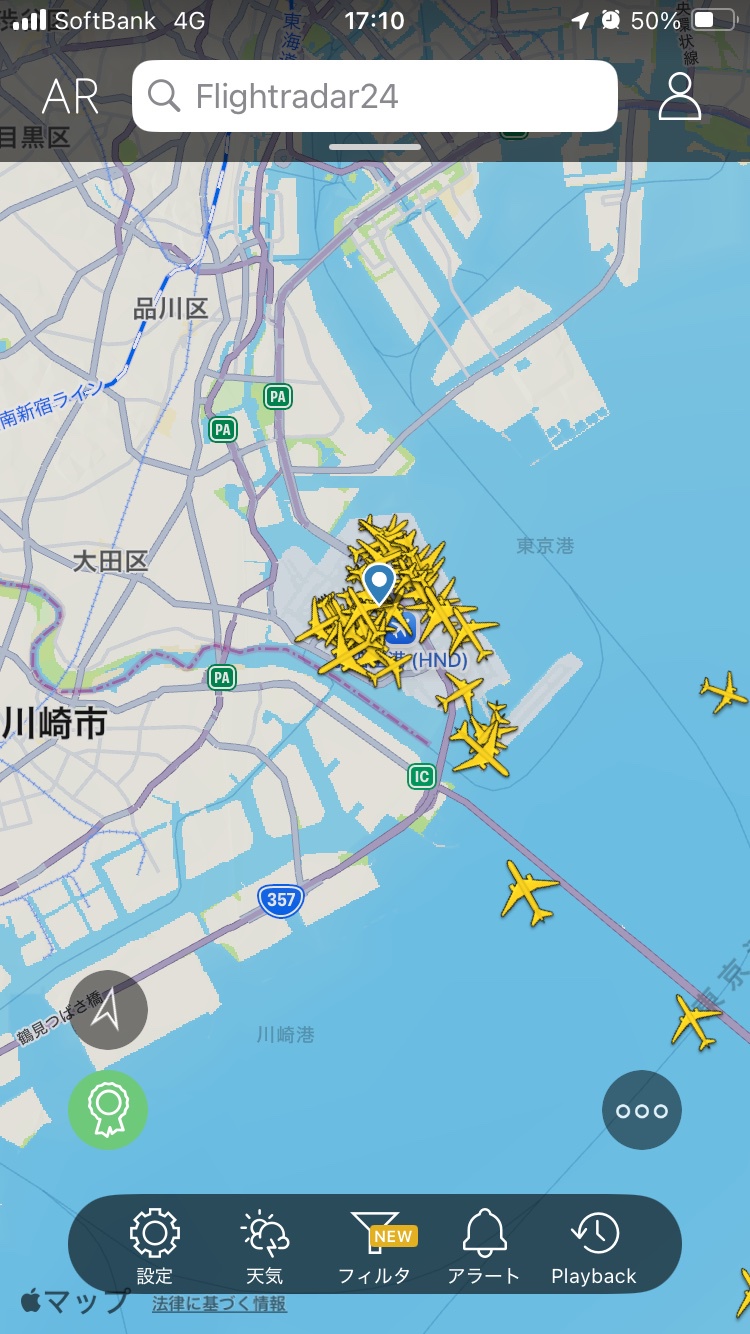Image resolution: width=750 pixels, height=1334 pixels.
Task: Open the green award ribbon button
Action: click(108, 1110)
